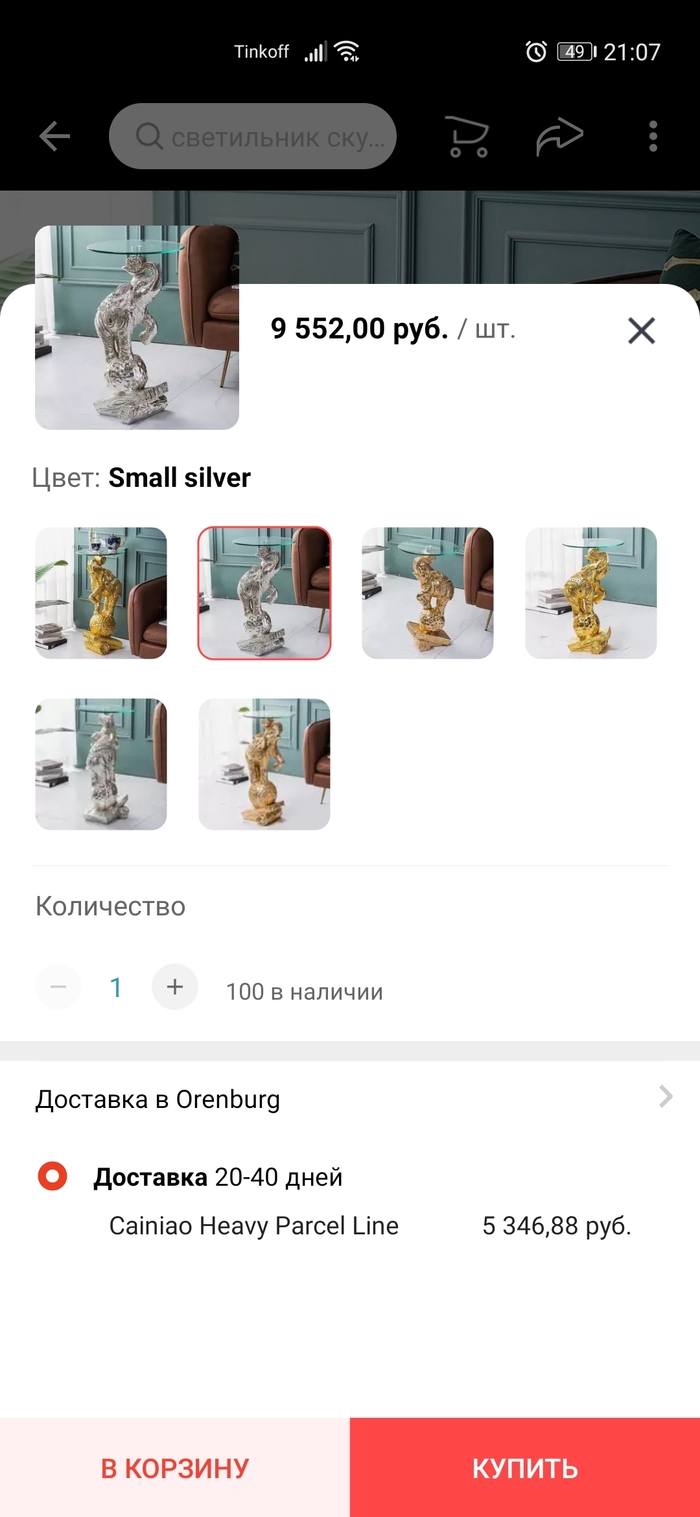Add item with В КОРЗИНУ button
Image resolution: width=700 pixels, height=1517 pixels.
175,1467
